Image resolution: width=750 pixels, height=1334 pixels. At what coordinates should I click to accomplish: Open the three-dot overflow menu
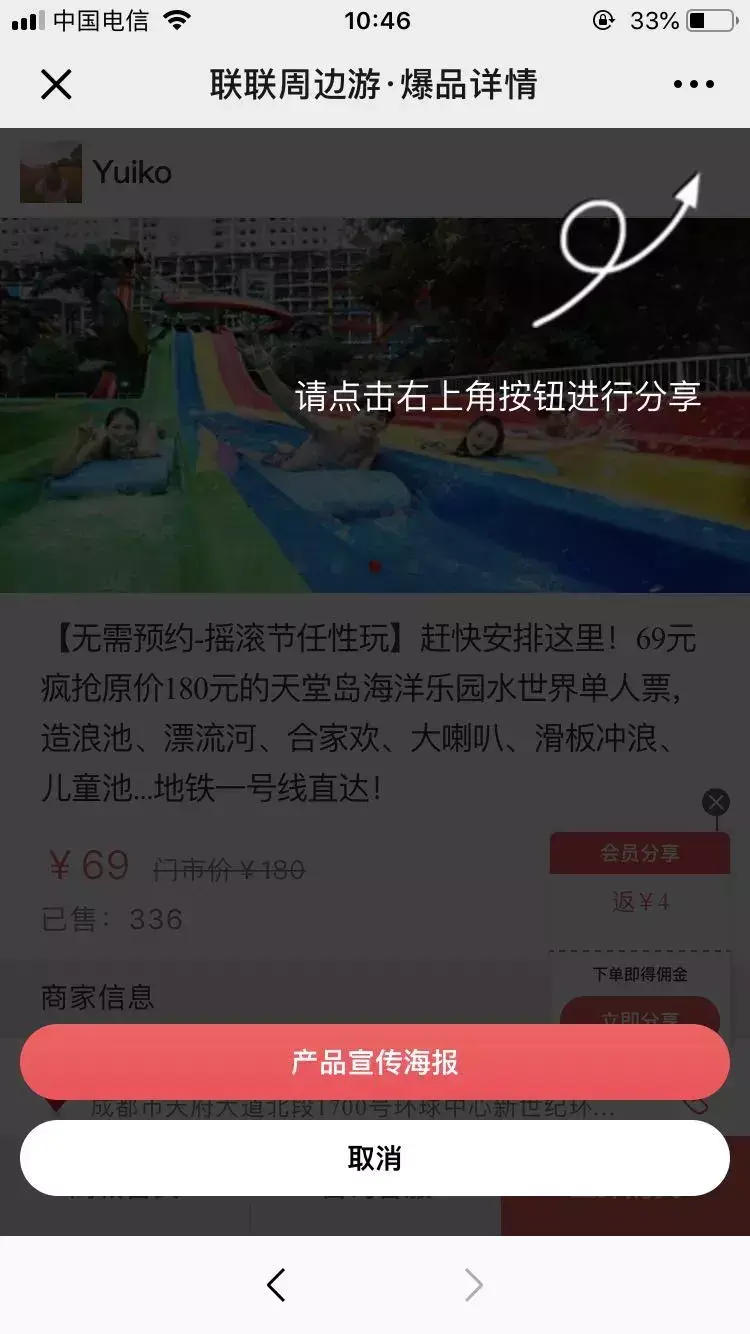(693, 85)
